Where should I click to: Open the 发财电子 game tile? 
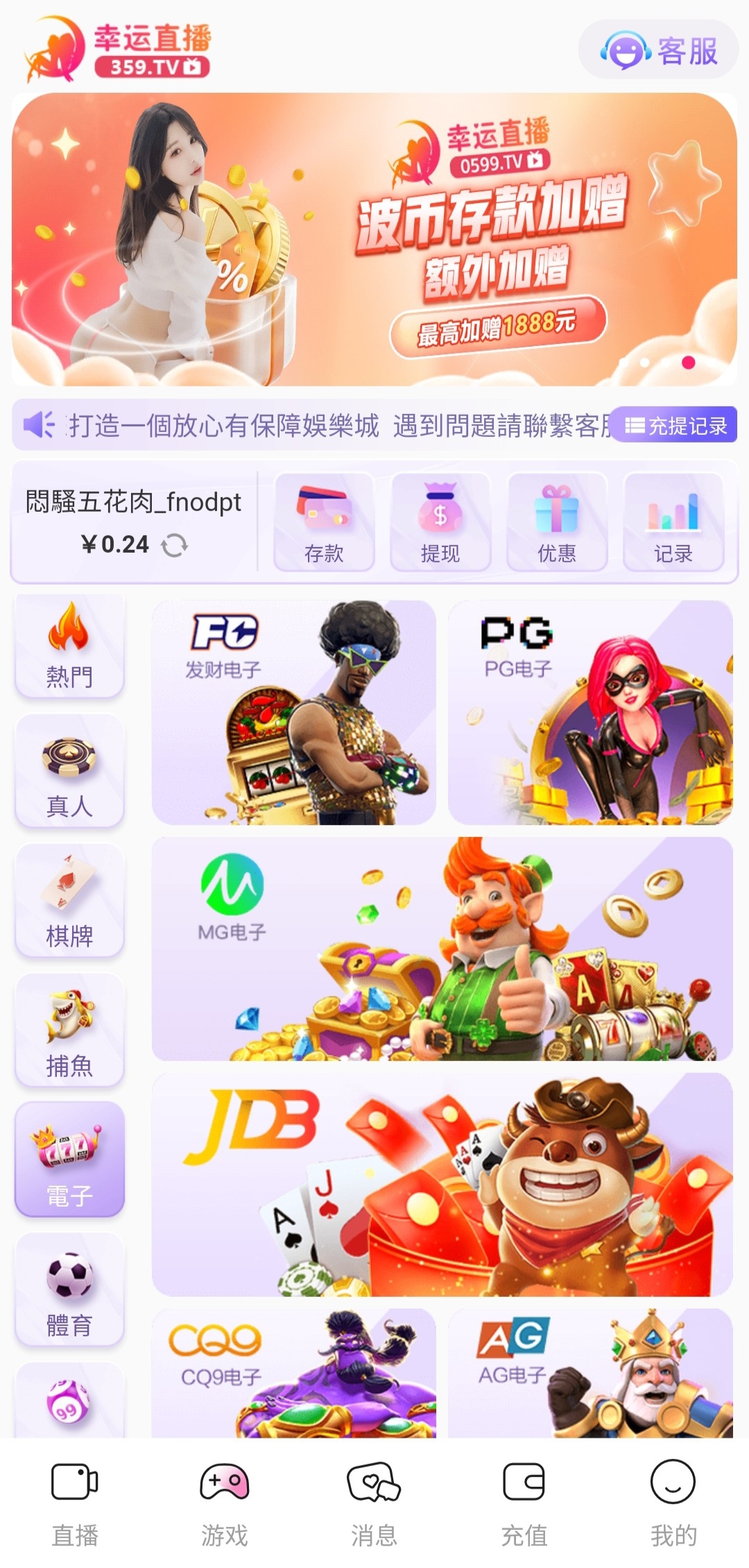click(294, 712)
